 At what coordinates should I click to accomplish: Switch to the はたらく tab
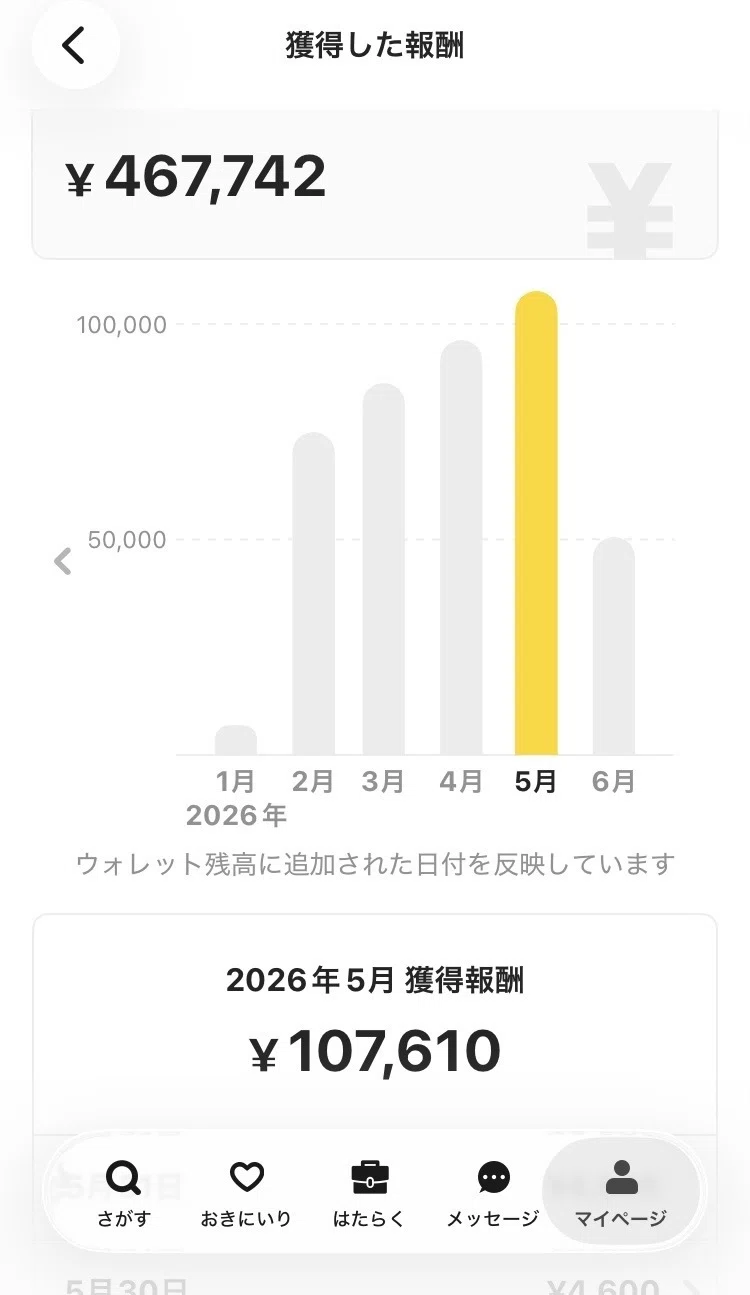pos(369,1194)
